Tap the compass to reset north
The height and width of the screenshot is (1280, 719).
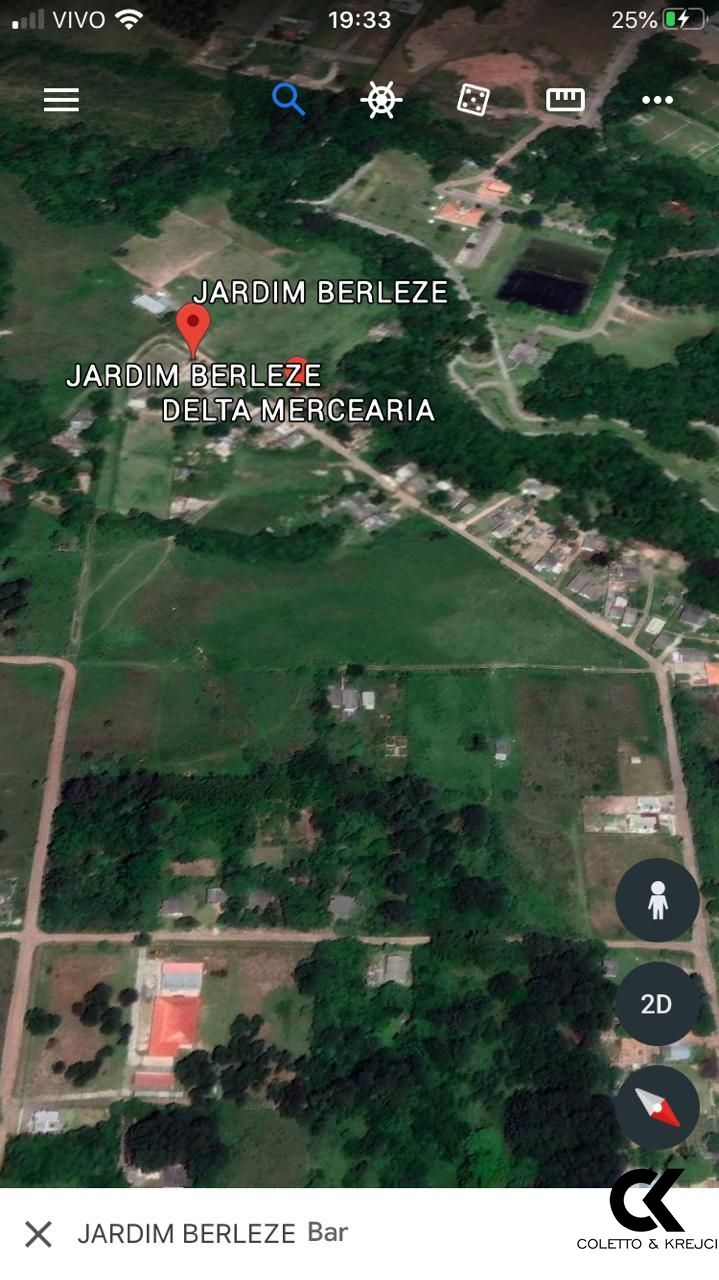click(657, 1107)
